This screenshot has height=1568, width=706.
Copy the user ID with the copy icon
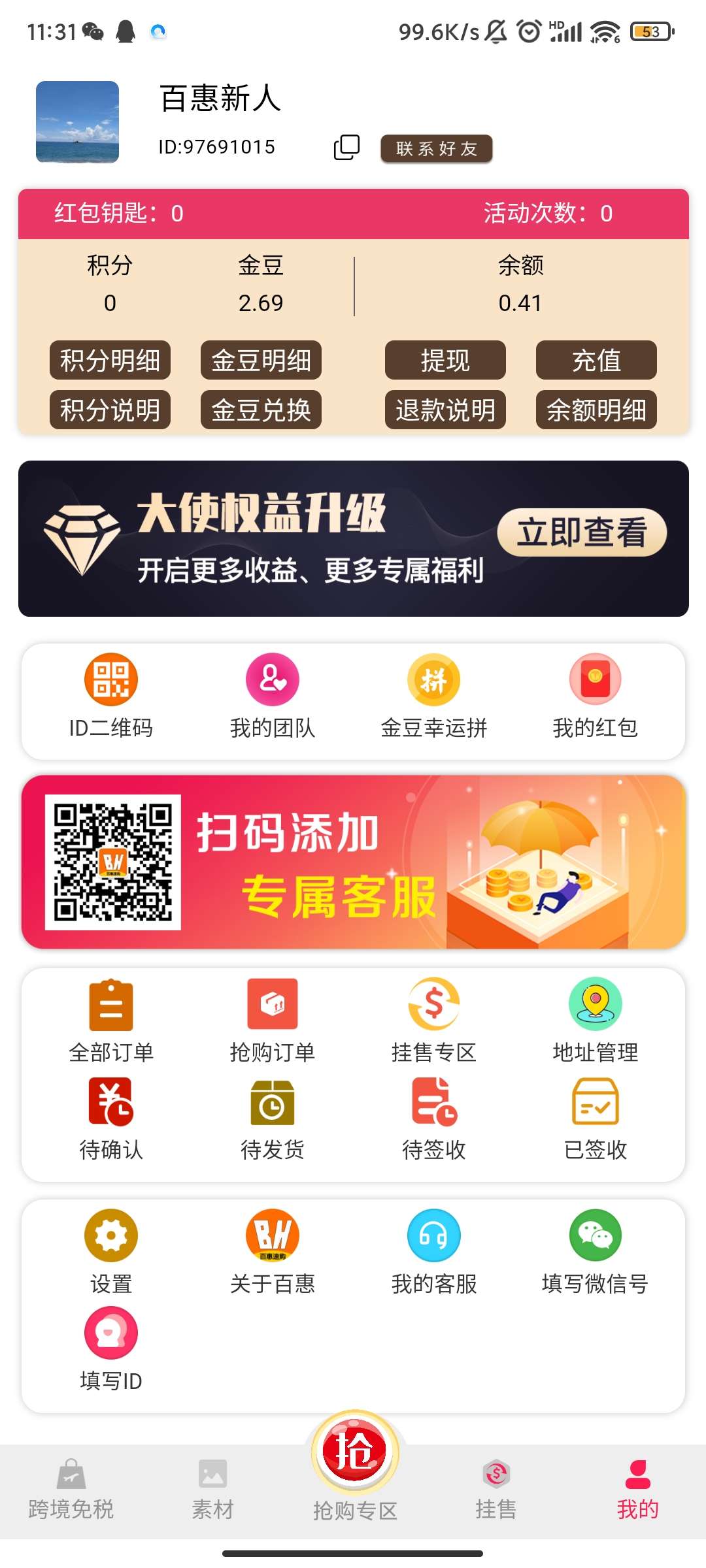[346, 148]
